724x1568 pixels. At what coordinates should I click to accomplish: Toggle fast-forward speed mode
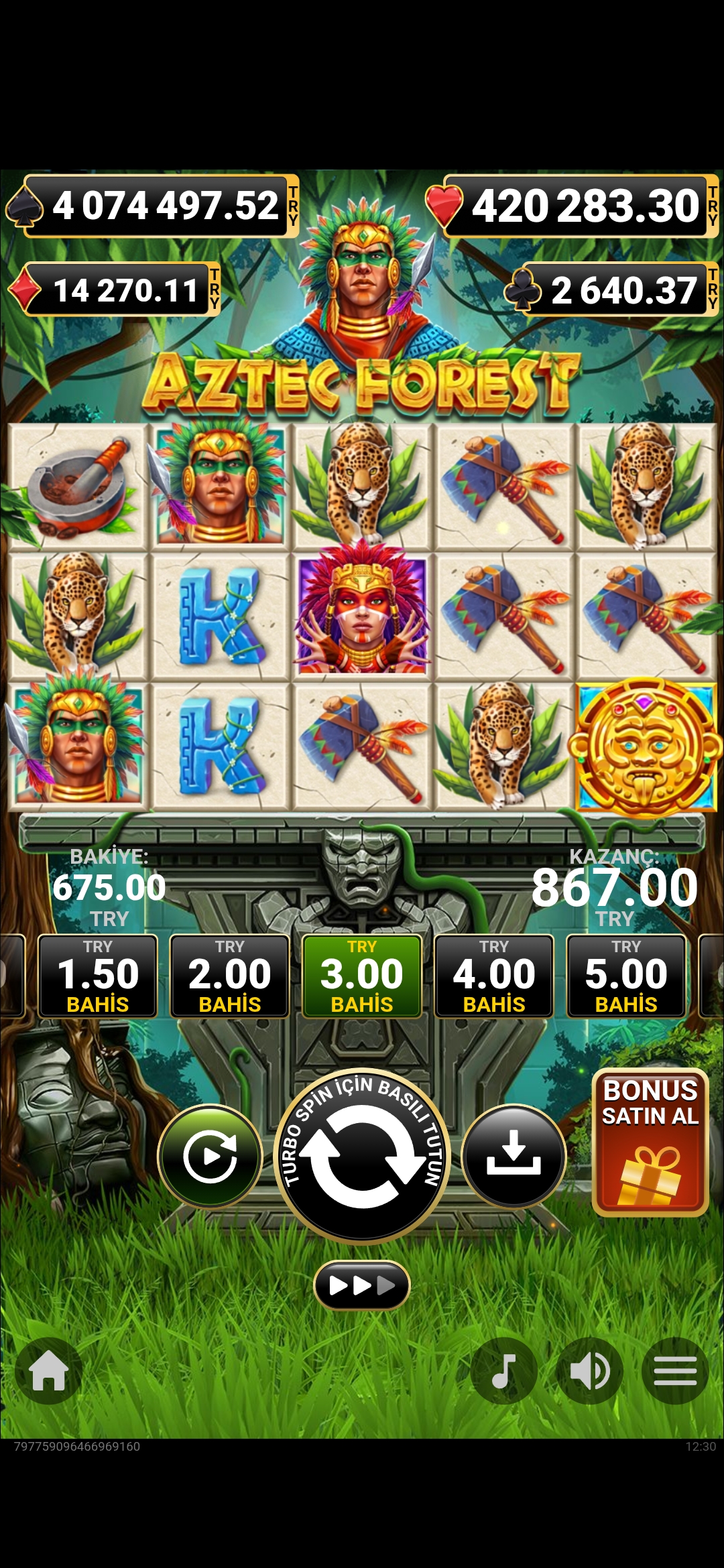coord(362,1285)
